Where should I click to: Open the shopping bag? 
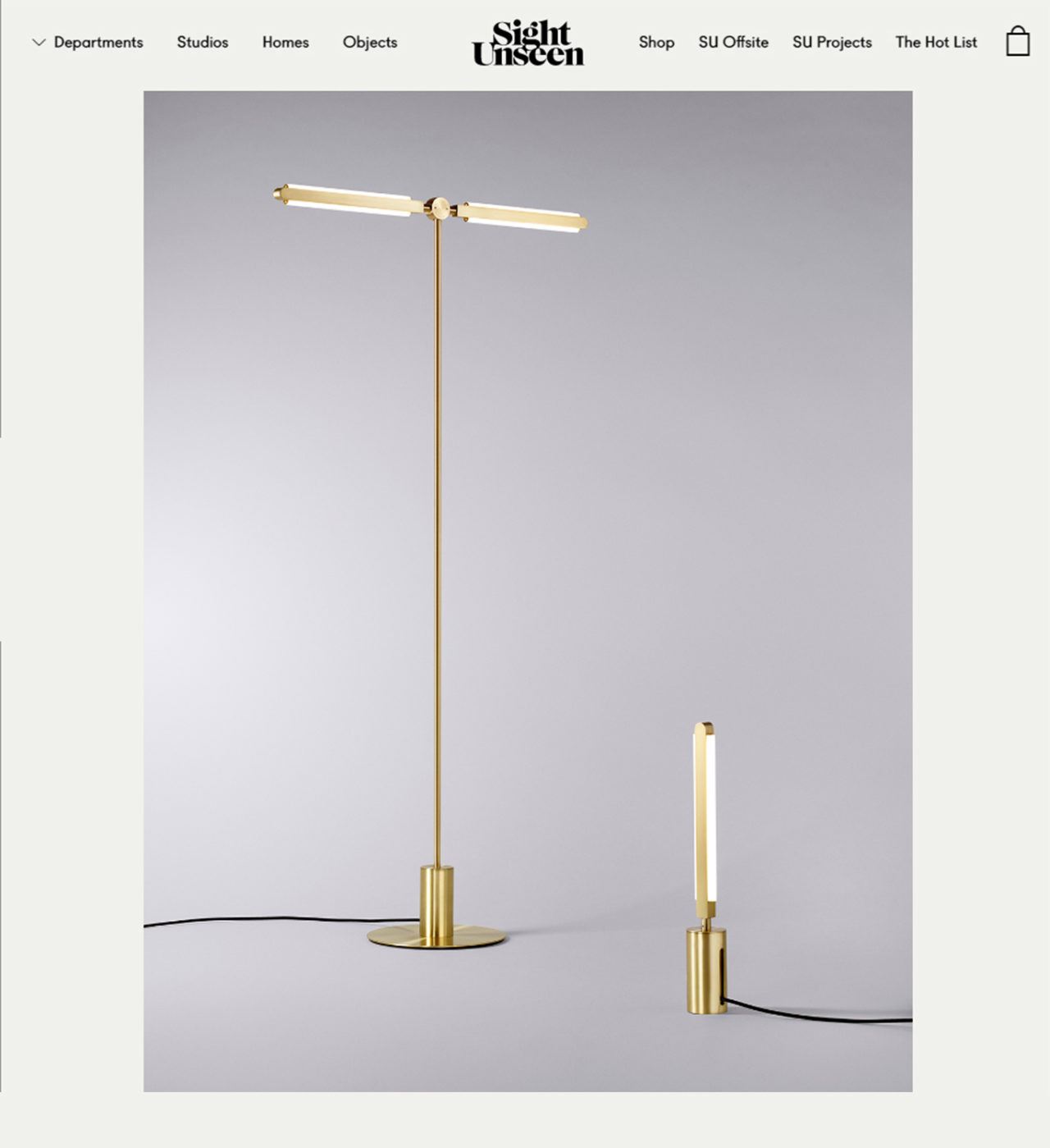pyautogui.click(x=1017, y=41)
